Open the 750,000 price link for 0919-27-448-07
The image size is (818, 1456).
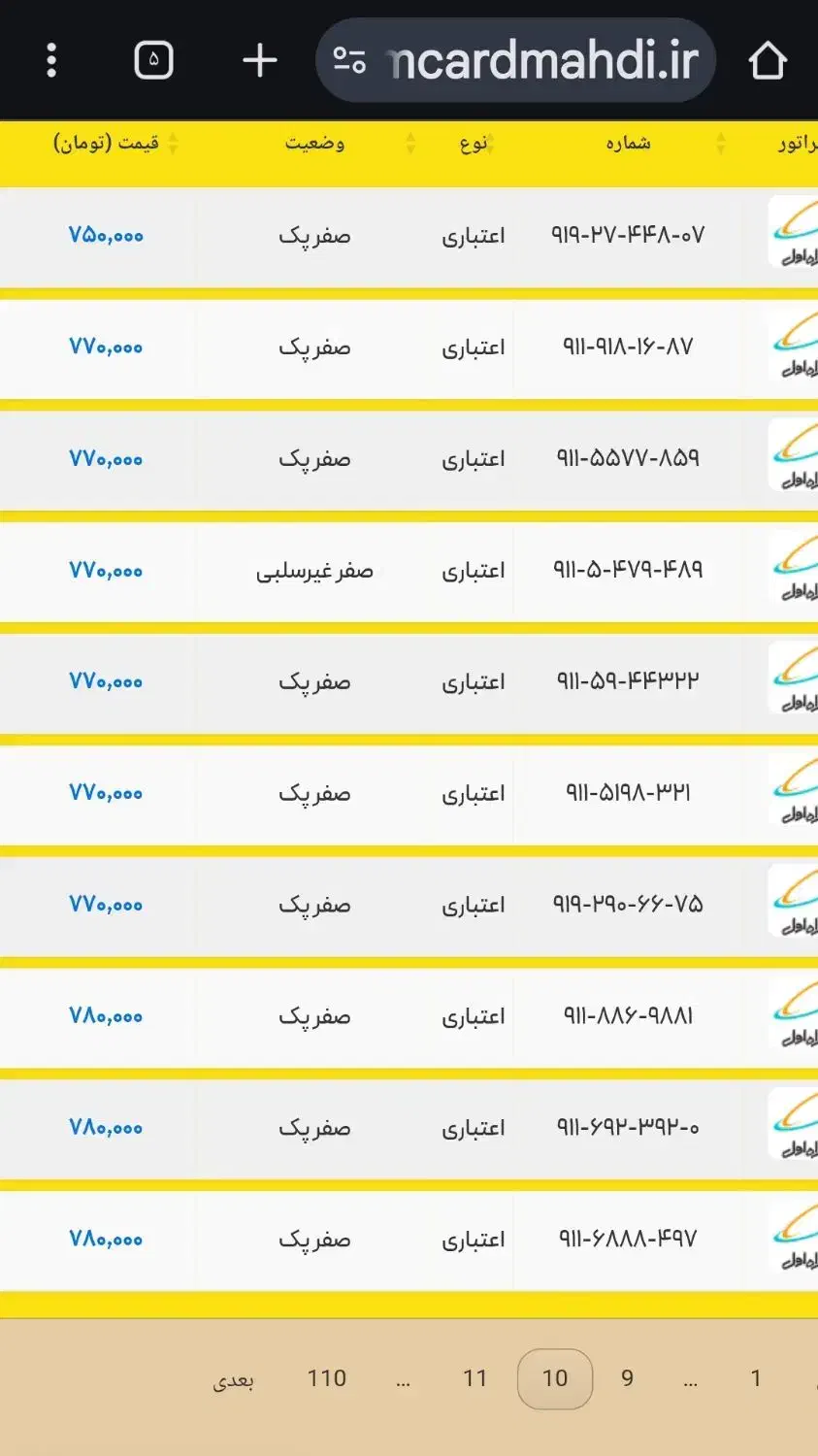point(107,235)
